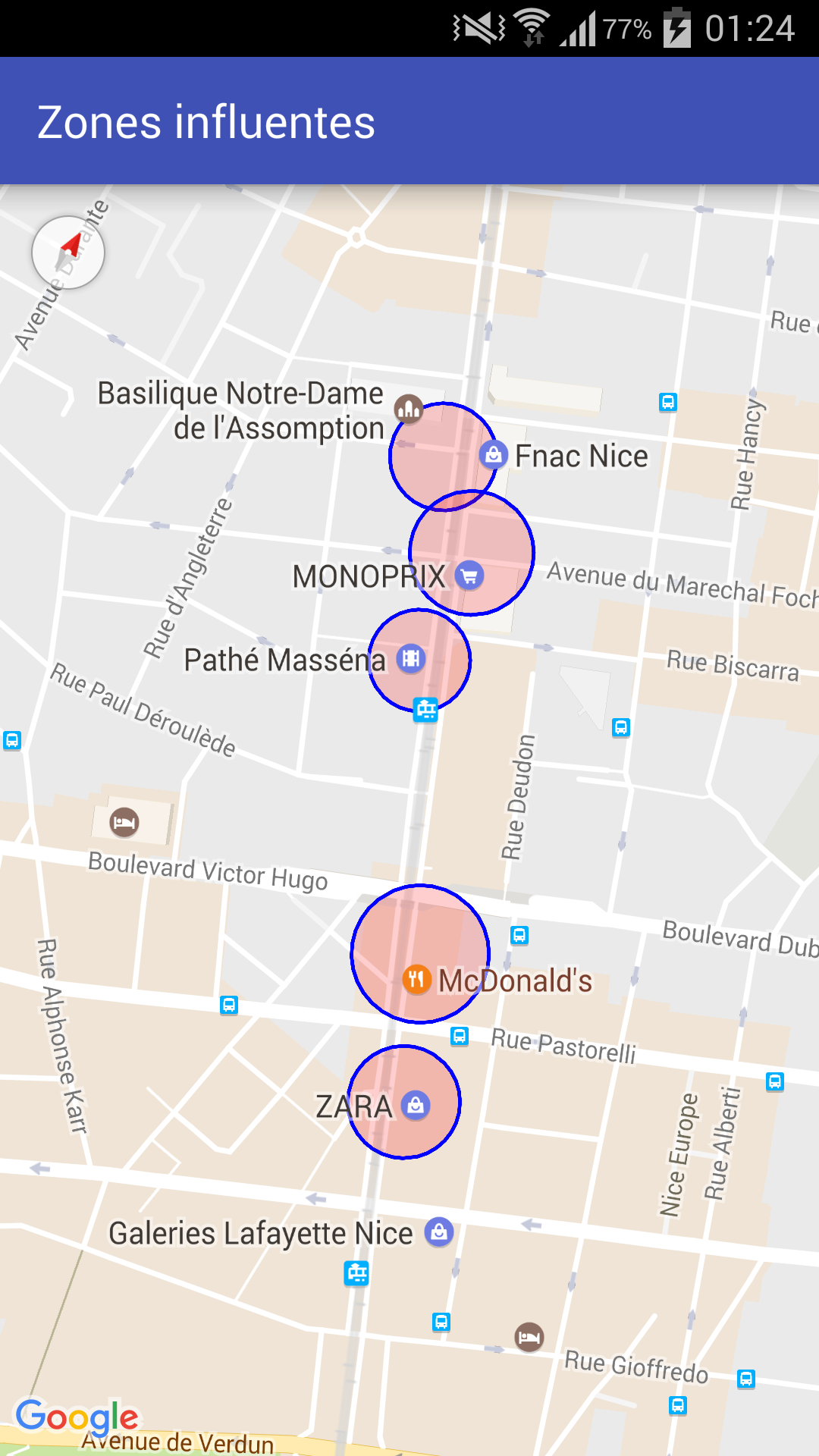Viewport: 819px width, 1456px height.
Task: Choose the ZARA store marker
Action: point(416,1105)
